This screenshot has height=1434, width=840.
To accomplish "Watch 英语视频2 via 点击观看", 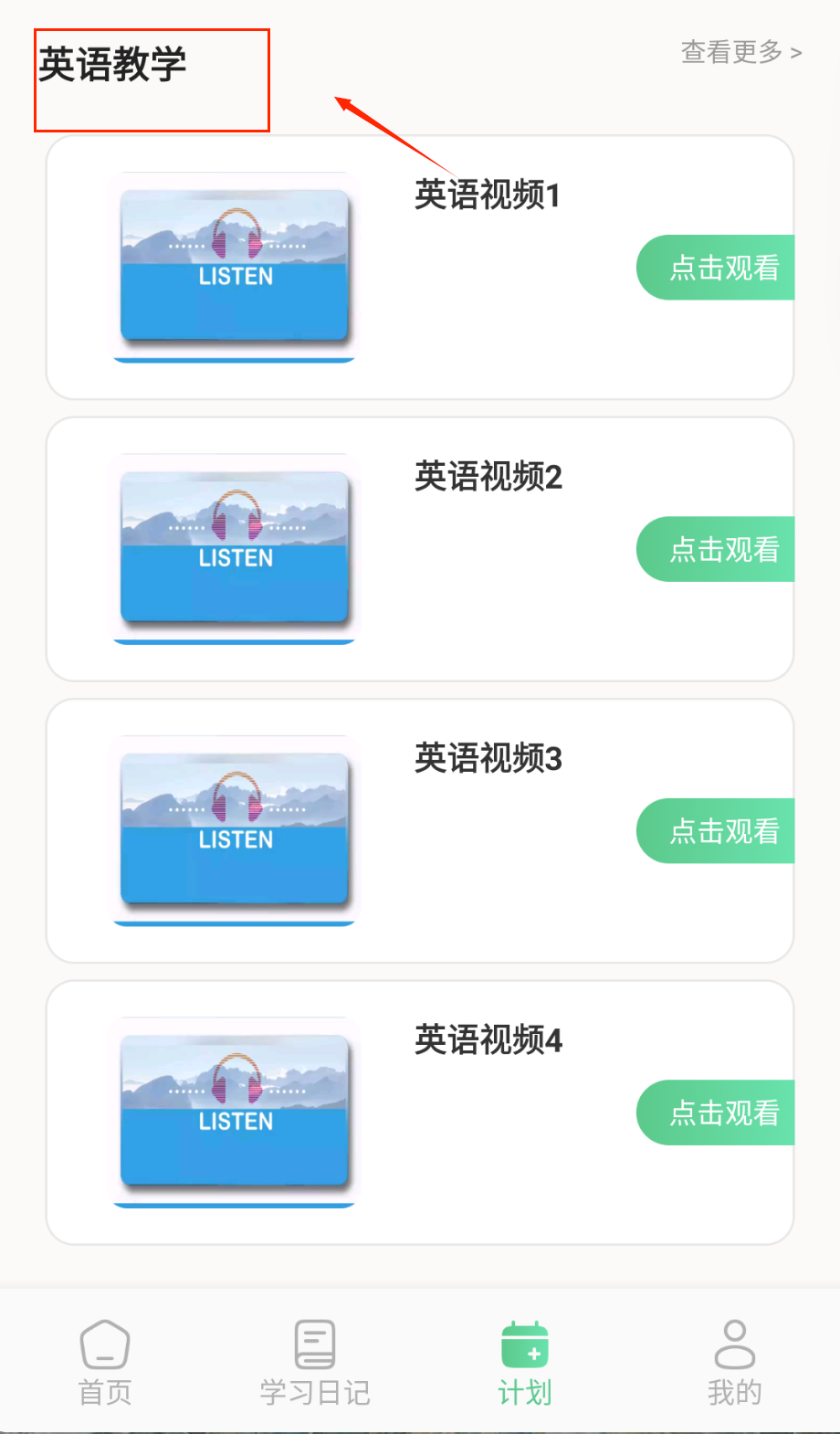I will (x=717, y=549).
